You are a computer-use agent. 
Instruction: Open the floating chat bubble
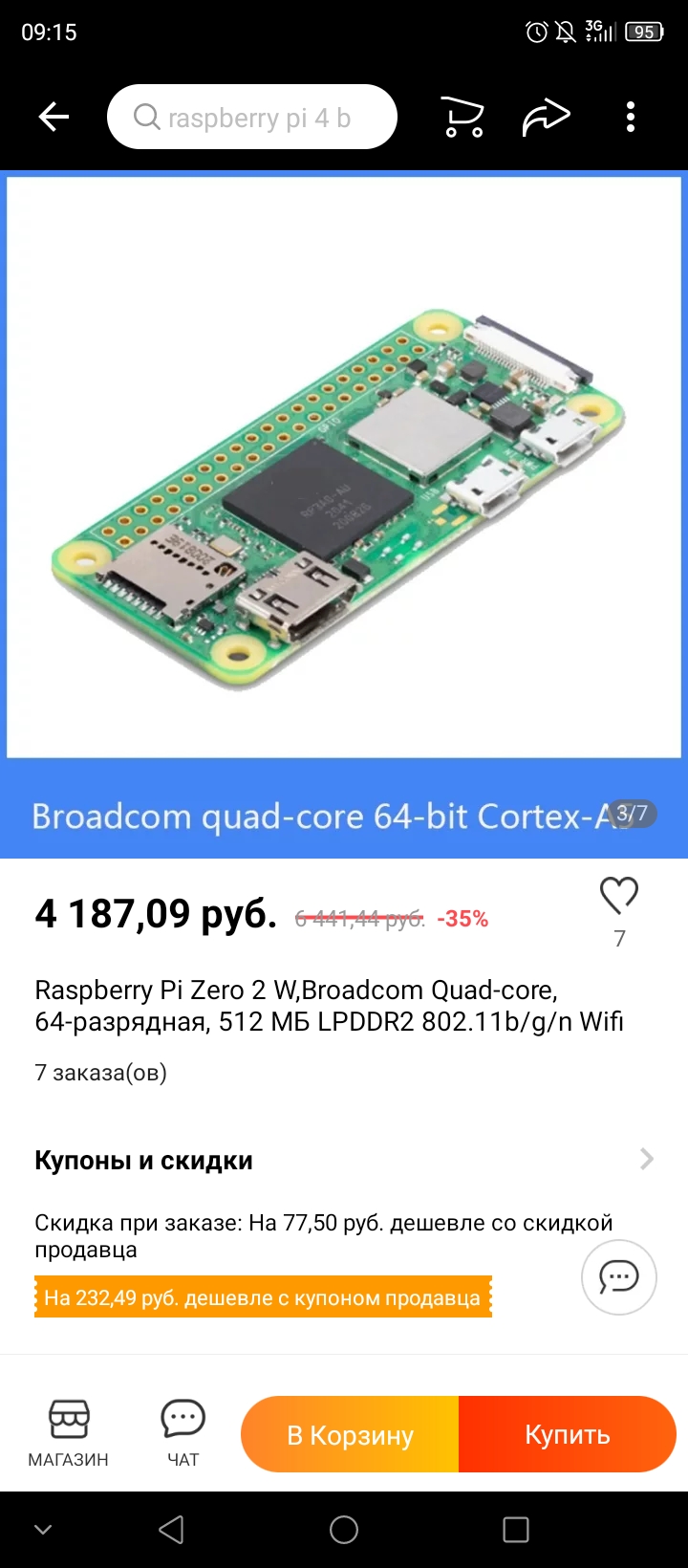tap(619, 1277)
